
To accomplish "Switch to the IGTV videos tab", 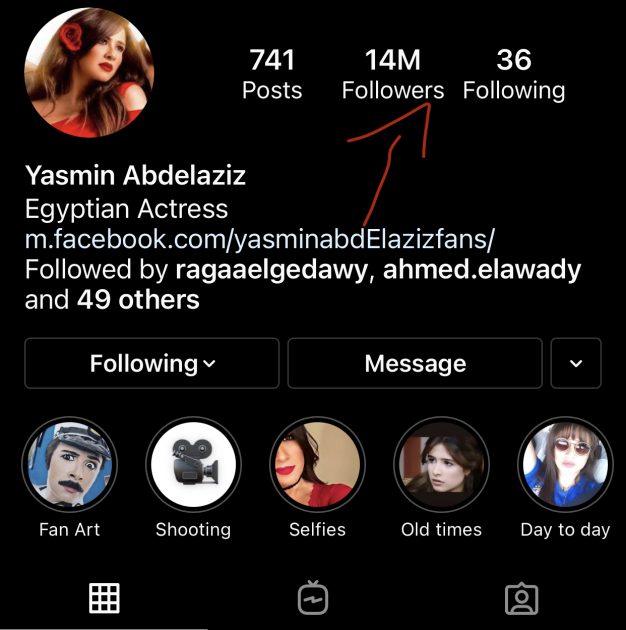I will (313, 598).
